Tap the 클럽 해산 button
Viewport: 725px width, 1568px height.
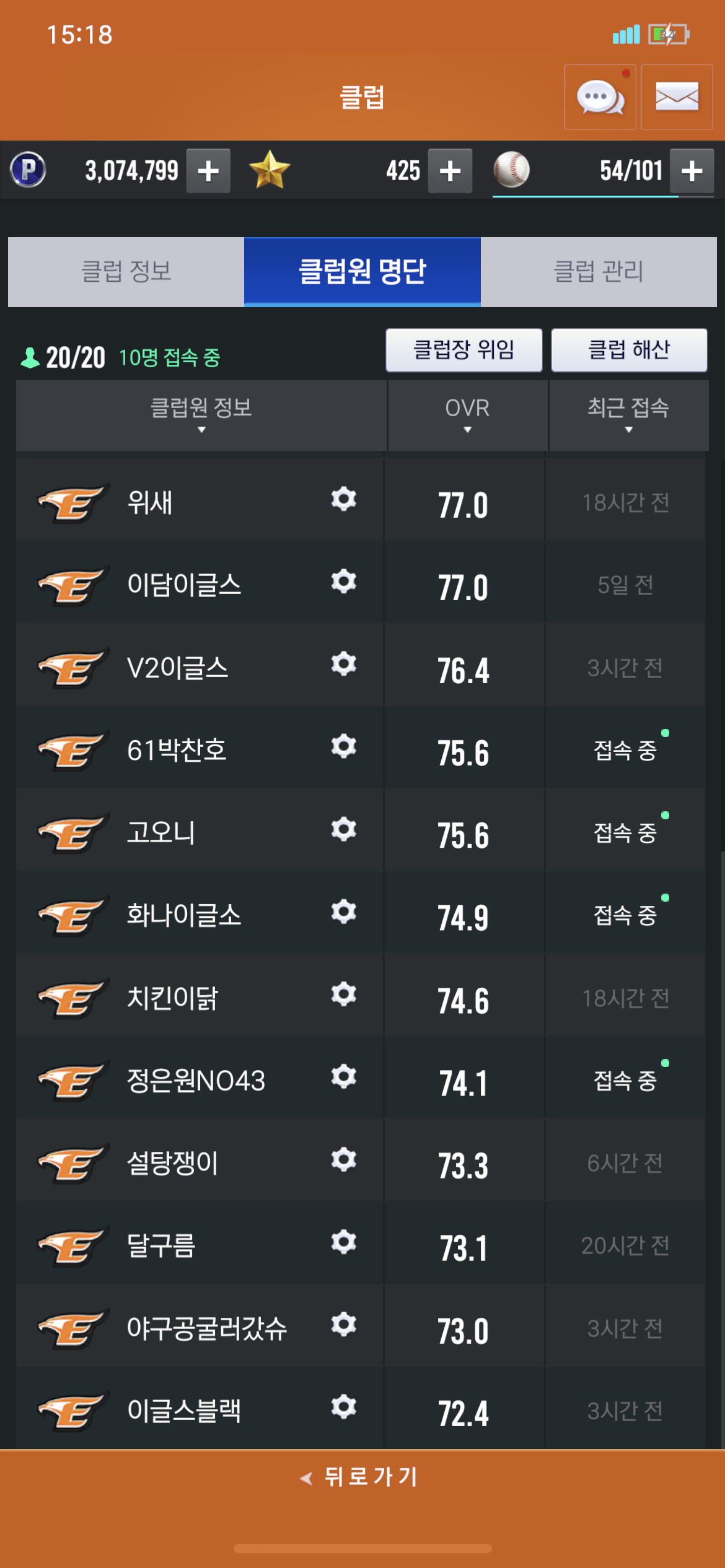click(628, 350)
